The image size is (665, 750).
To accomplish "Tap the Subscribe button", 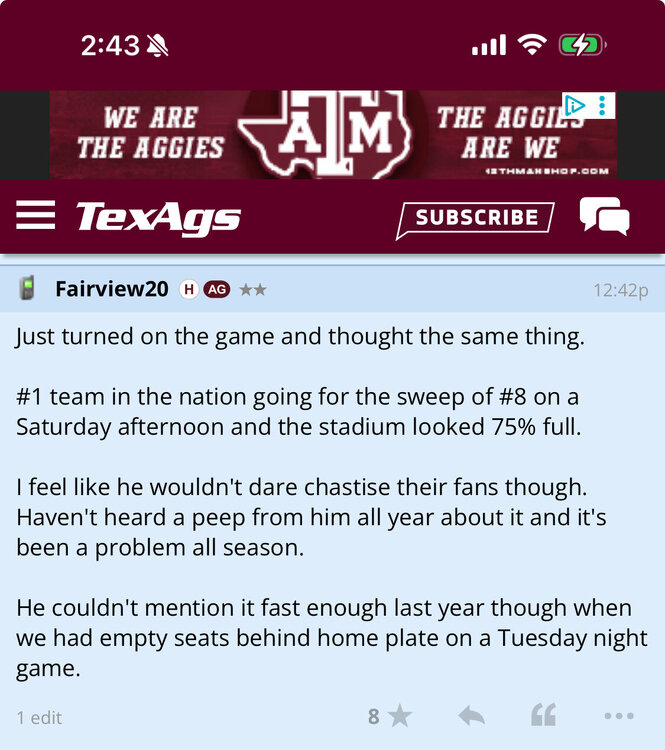I will [475, 218].
